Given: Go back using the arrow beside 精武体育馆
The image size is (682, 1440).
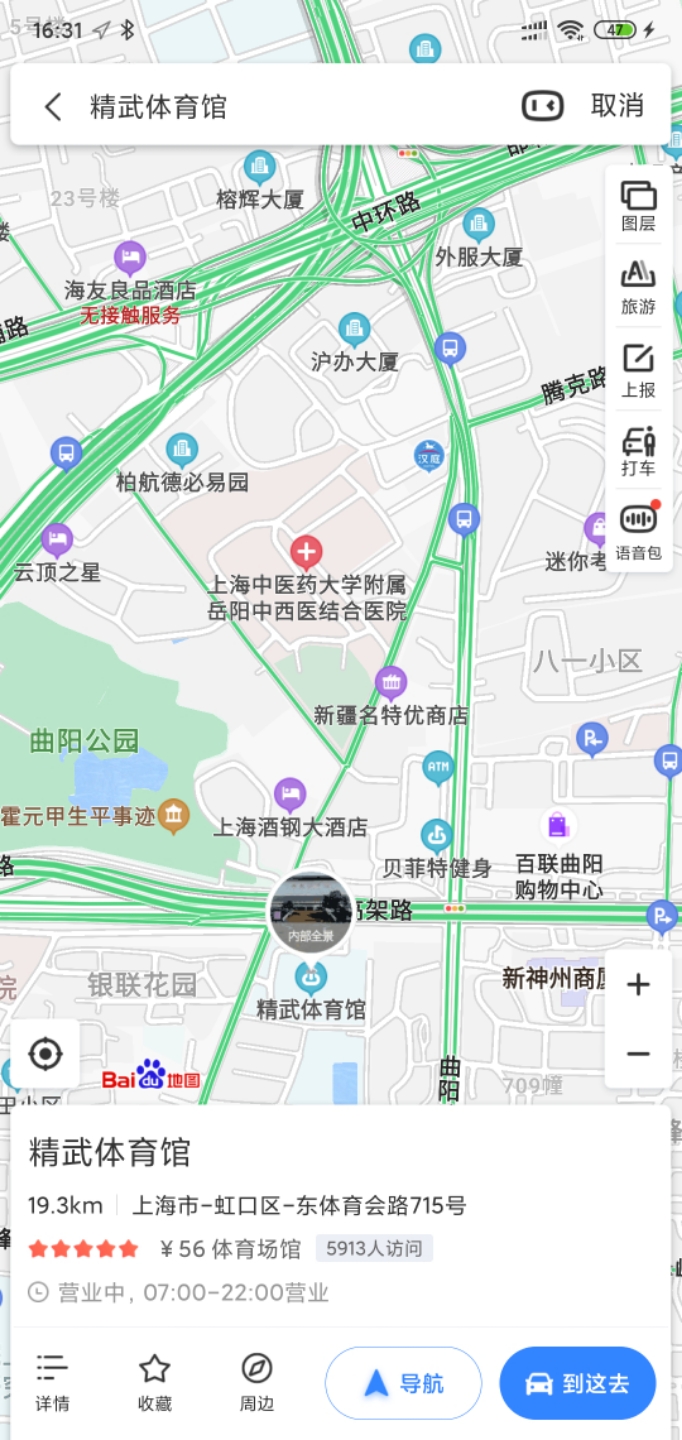Looking at the screenshot, I should tap(54, 106).
